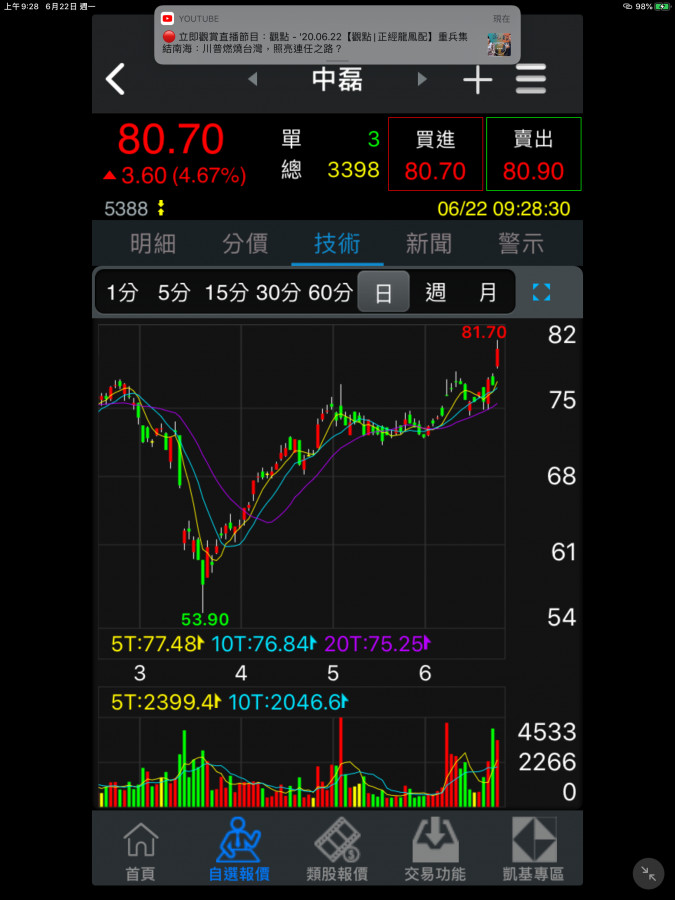Open the 新聞 news tab
This screenshot has width=675, height=900.
428,243
